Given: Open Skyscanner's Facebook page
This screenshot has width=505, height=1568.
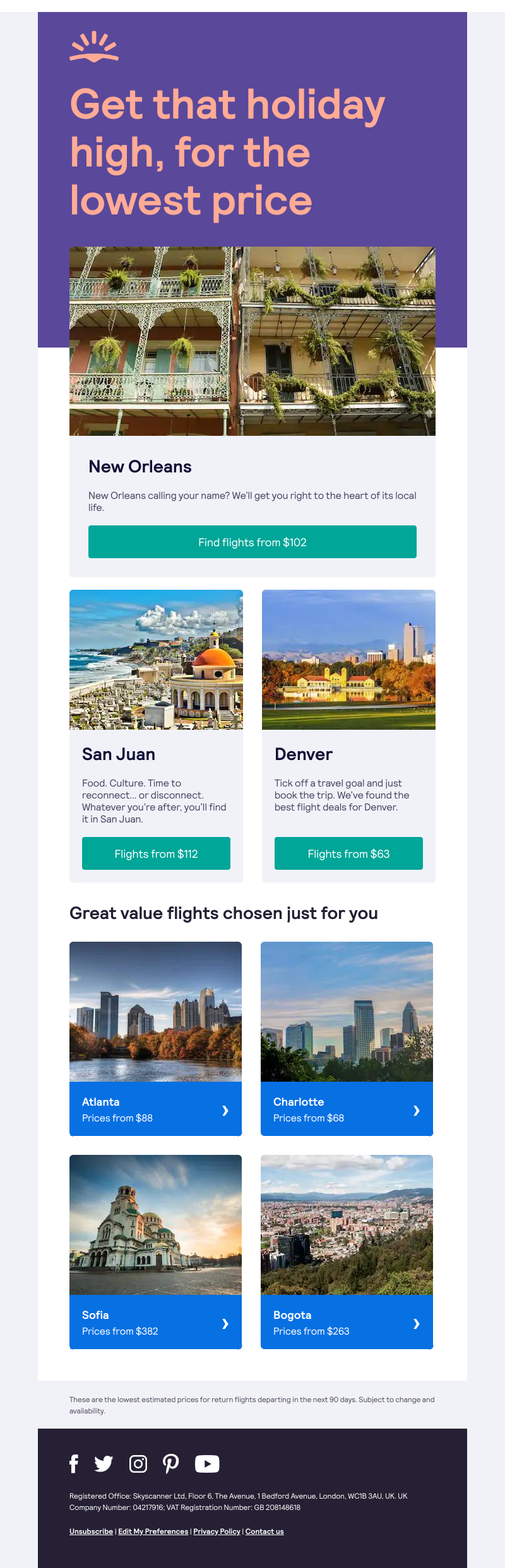Looking at the screenshot, I should 74,1463.
